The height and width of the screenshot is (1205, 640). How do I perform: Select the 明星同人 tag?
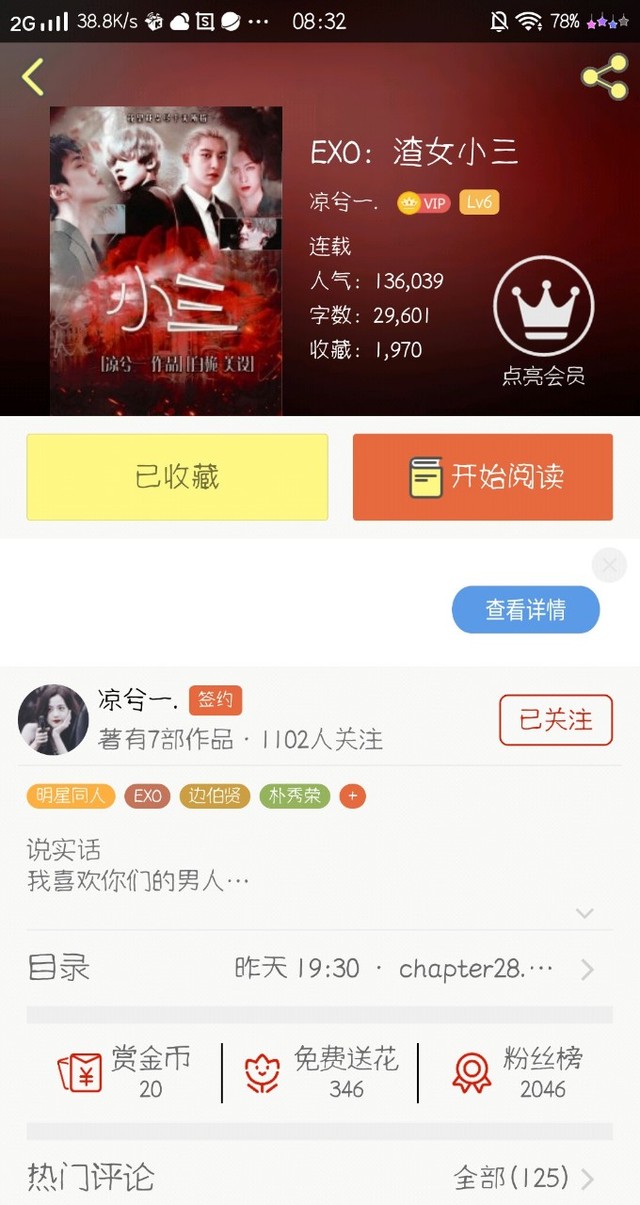[x=70, y=796]
